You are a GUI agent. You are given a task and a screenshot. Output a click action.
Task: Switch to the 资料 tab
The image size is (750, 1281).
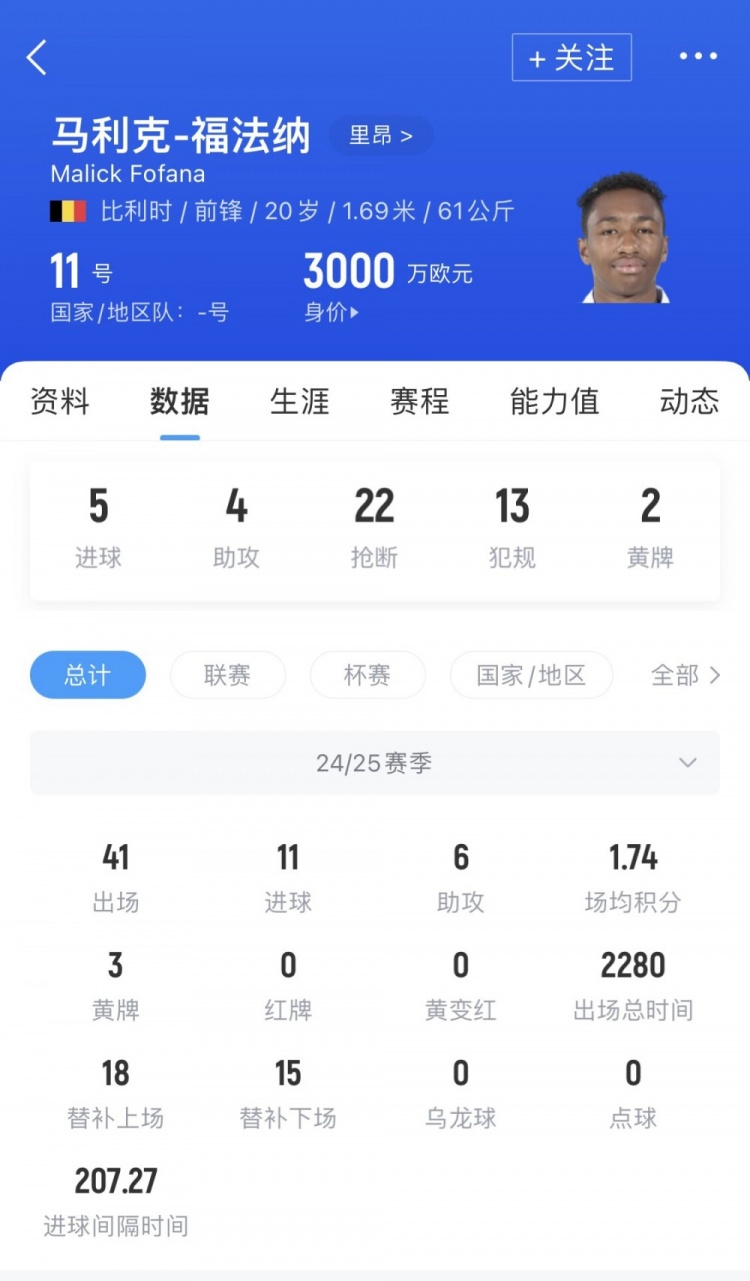[x=60, y=402]
